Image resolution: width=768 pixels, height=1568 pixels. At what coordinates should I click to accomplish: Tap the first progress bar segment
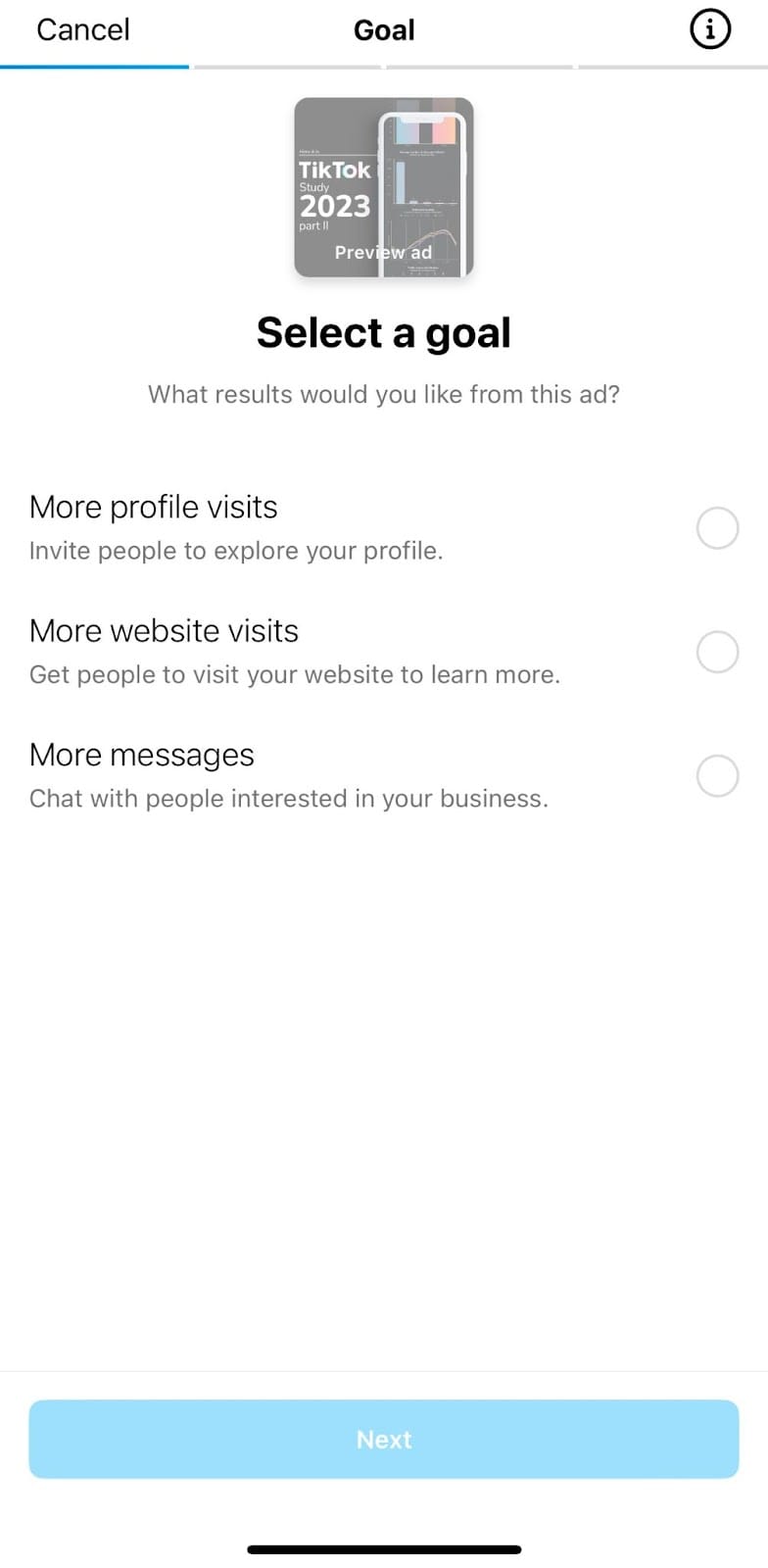pyautogui.click(x=94, y=67)
